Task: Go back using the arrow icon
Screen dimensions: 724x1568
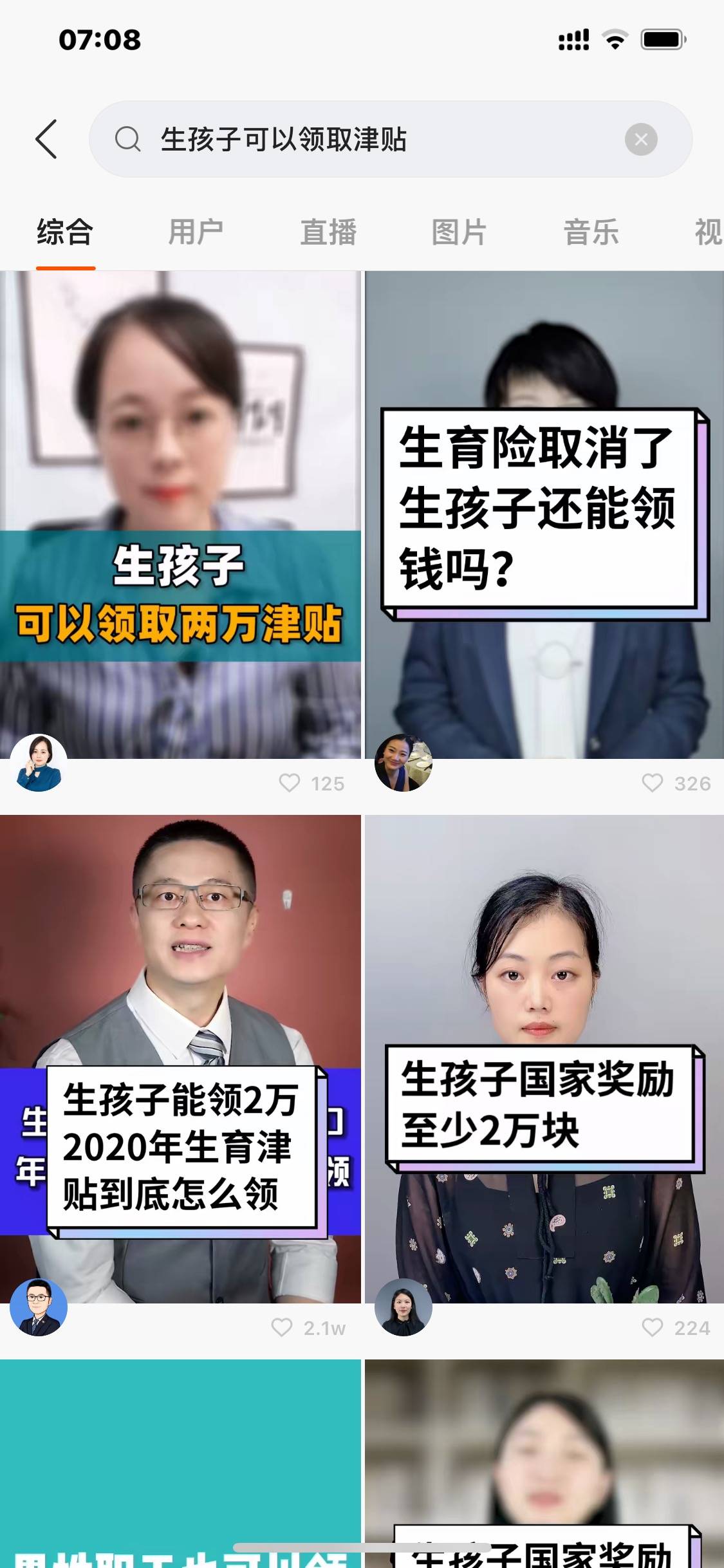Action: pos(46,139)
